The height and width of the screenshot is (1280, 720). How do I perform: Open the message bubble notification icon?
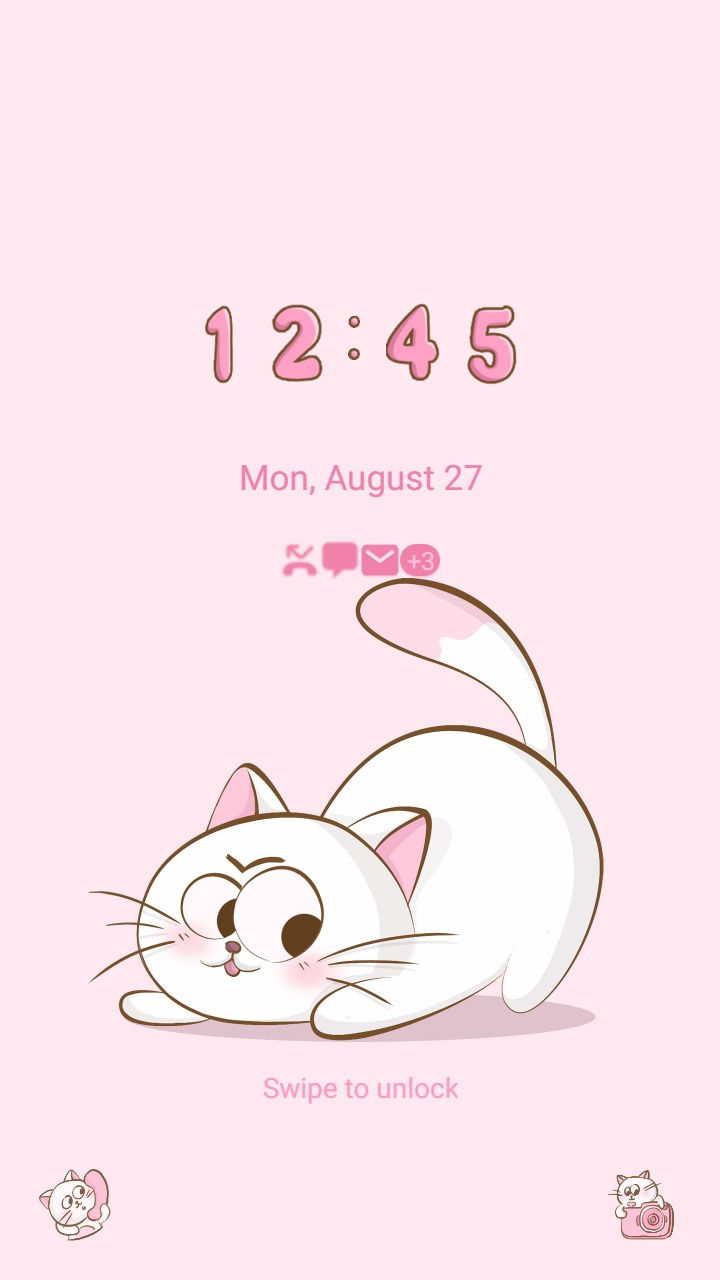point(340,559)
